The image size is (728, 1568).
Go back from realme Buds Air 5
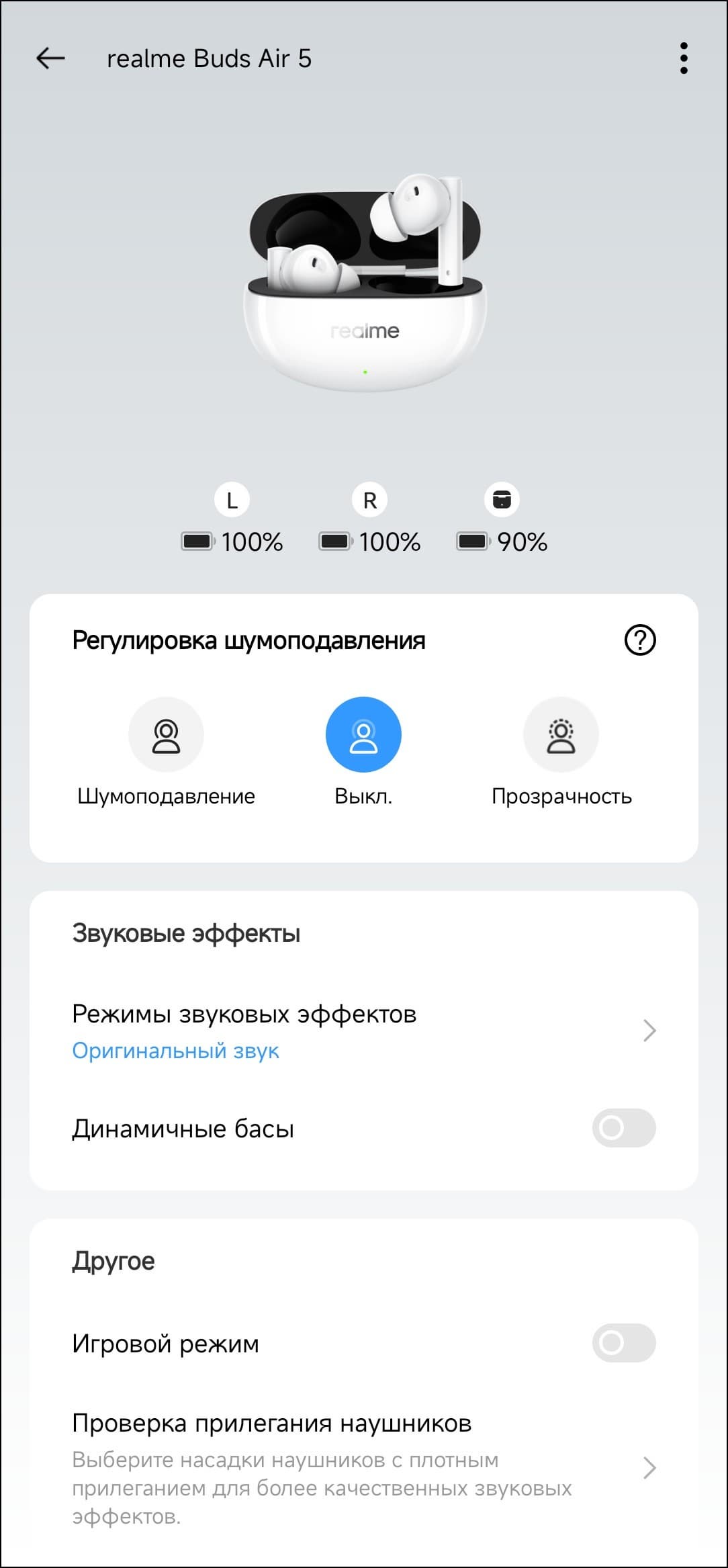coord(50,58)
